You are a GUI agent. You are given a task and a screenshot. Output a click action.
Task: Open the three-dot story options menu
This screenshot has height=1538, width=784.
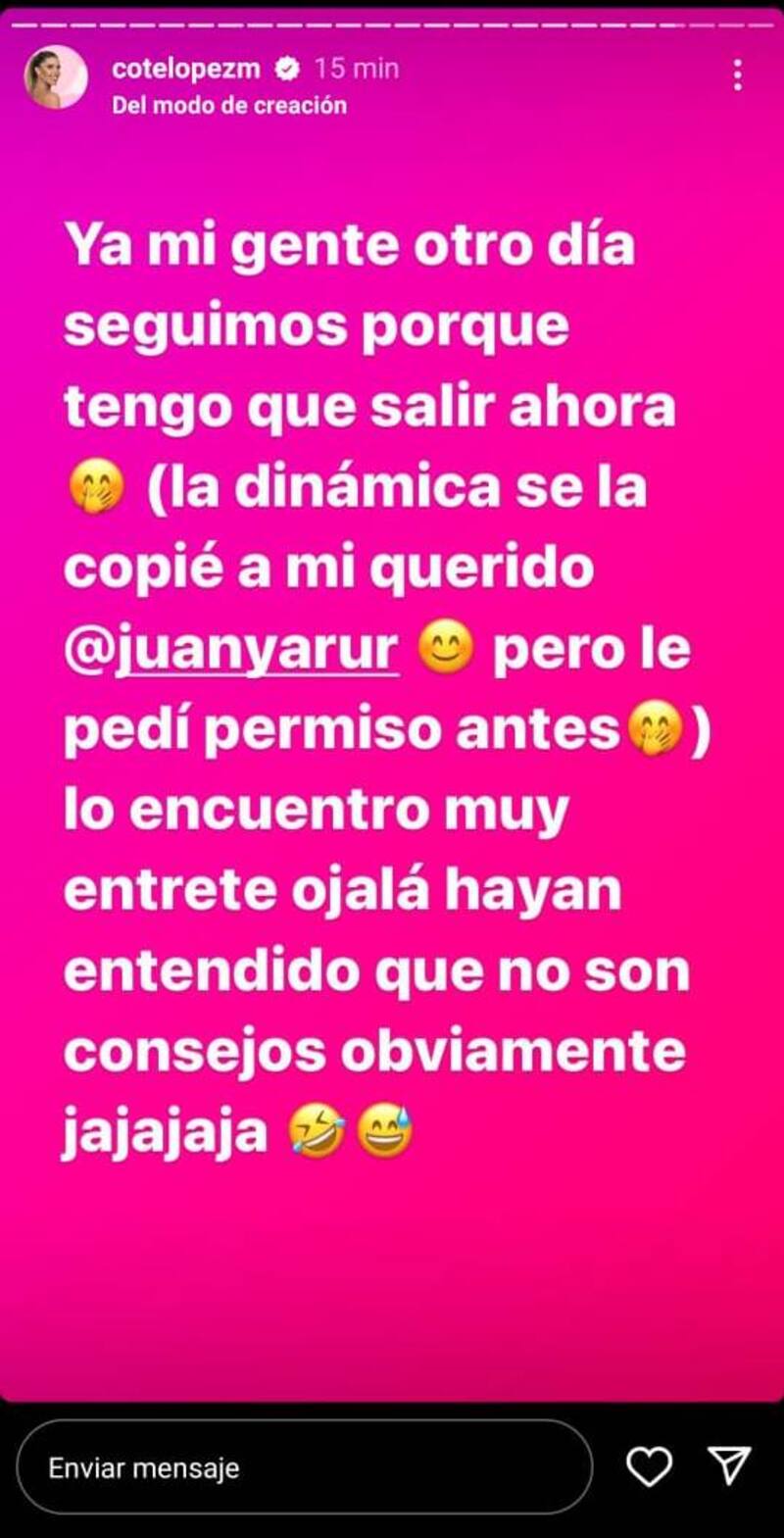(x=737, y=74)
